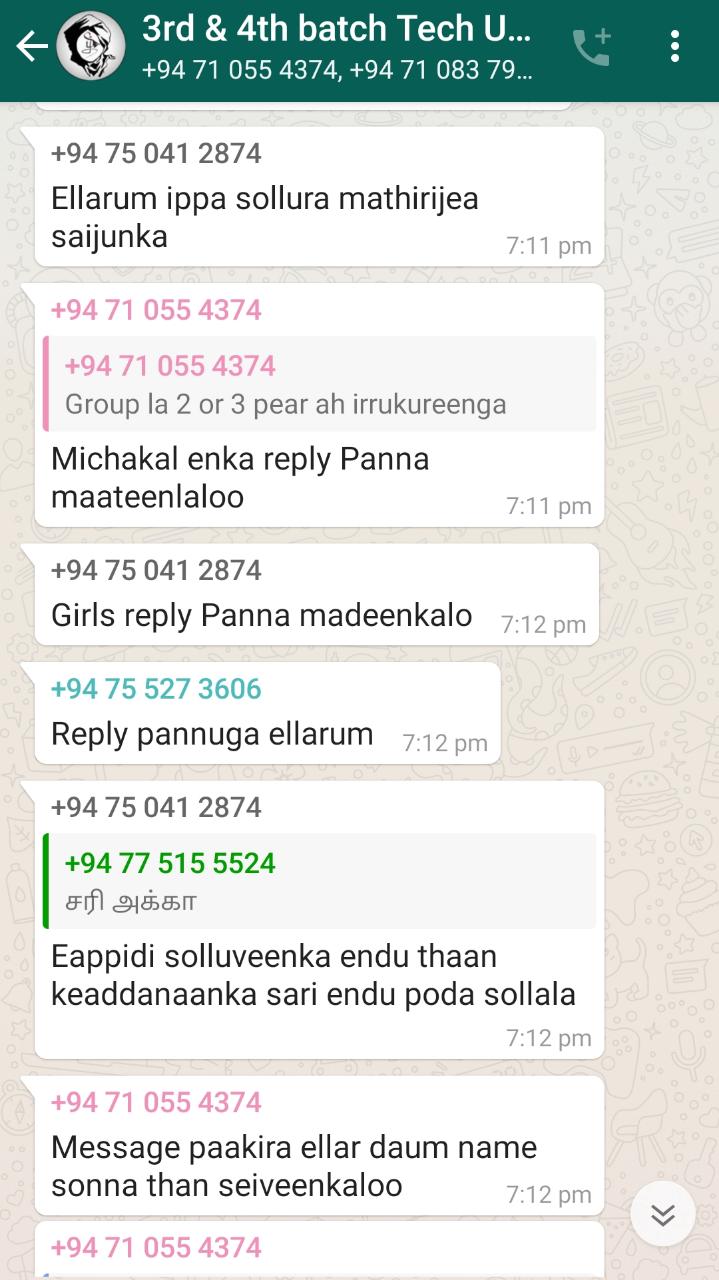719x1280 pixels.
Task: Tap sender number above 'Message paakira ellar'
Action: tap(156, 1102)
